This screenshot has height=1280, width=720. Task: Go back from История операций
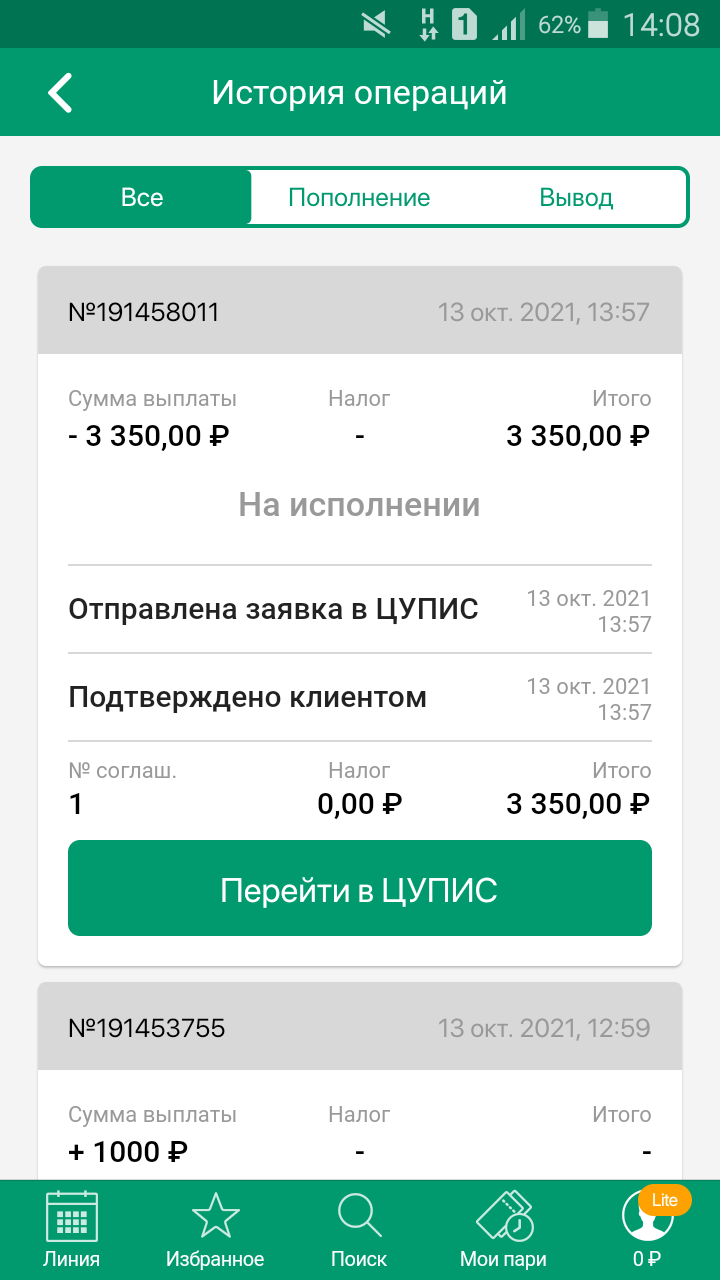pyautogui.click(x=61, y=93)
